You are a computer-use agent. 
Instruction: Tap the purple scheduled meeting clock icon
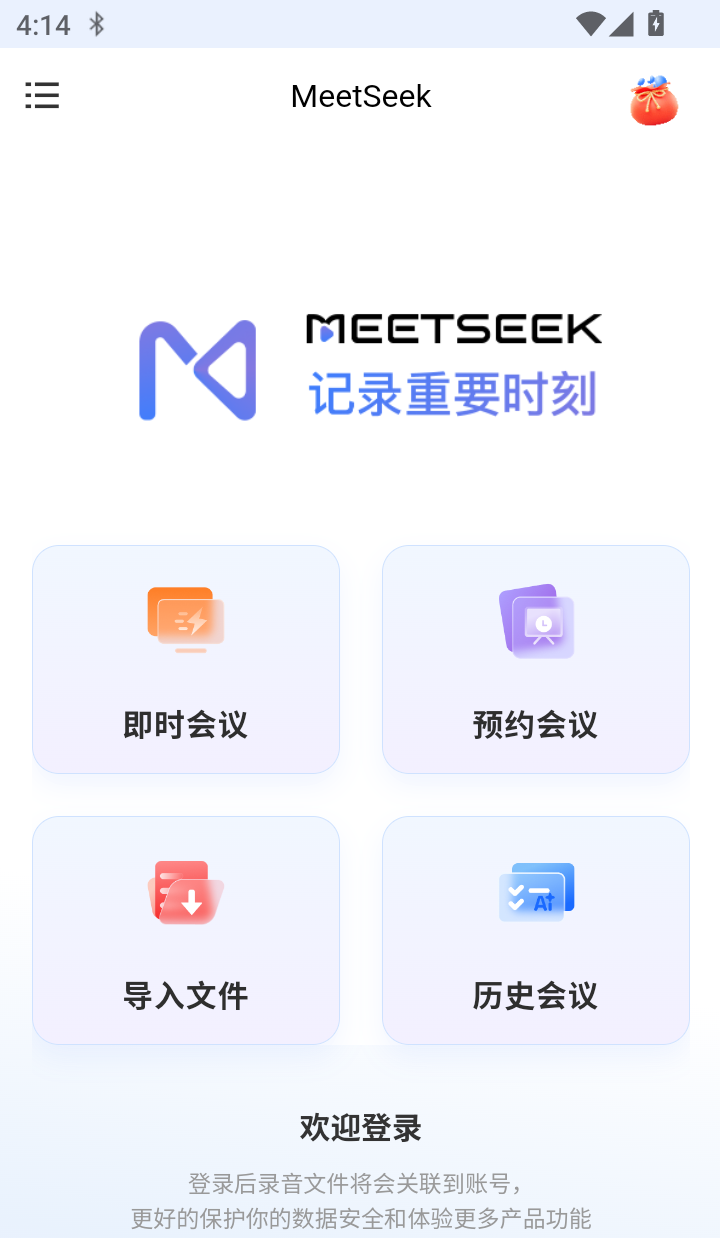tap(536, 620)
